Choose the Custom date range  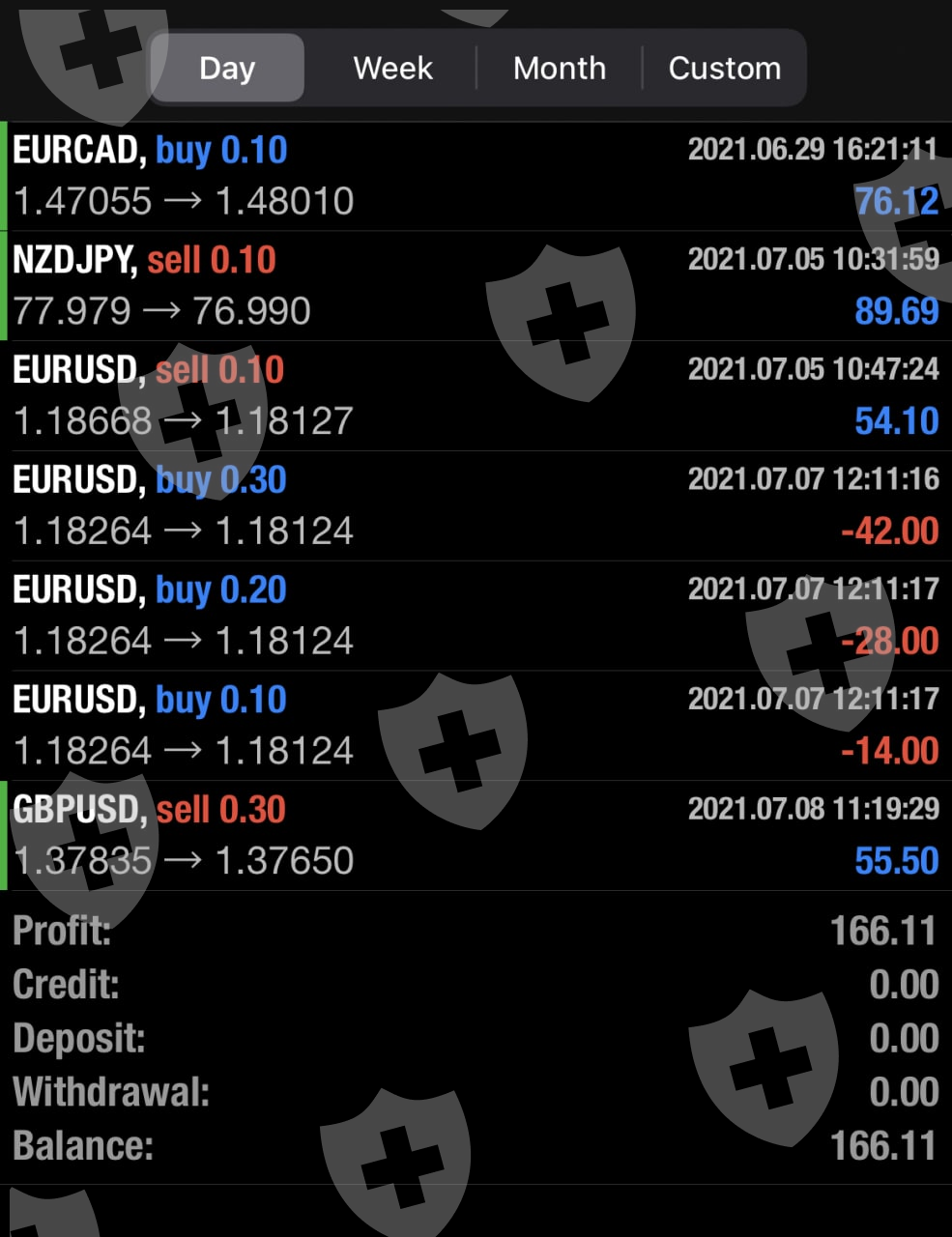[724, 69]
